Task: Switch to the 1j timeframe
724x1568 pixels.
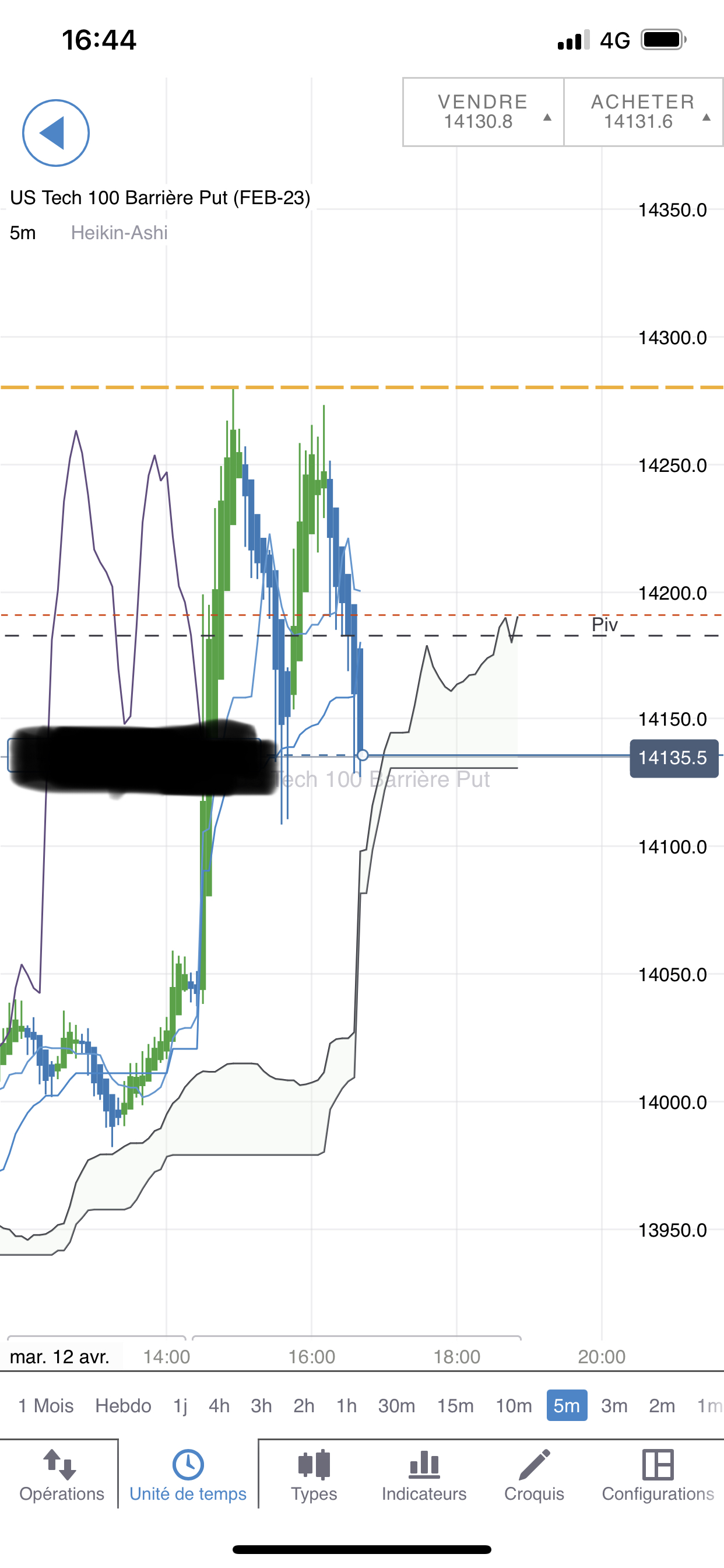Action: [x=180, y=1405]
